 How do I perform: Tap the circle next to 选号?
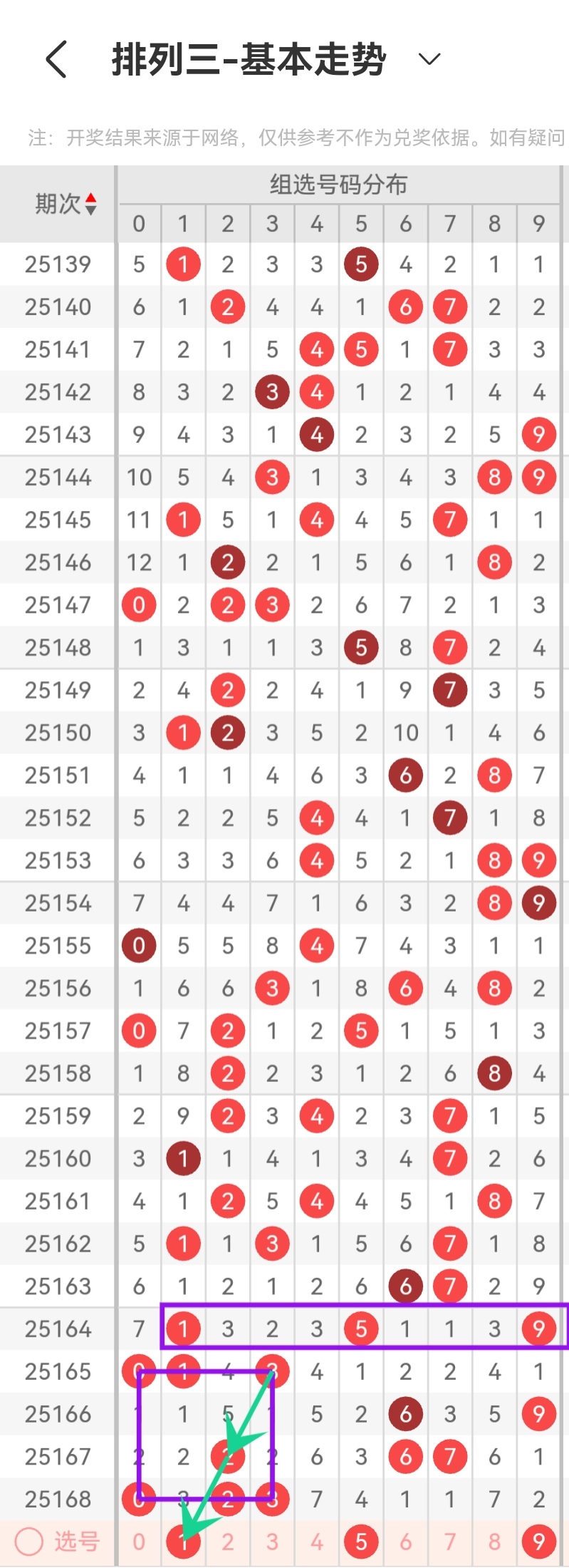tap(26, 1542)
